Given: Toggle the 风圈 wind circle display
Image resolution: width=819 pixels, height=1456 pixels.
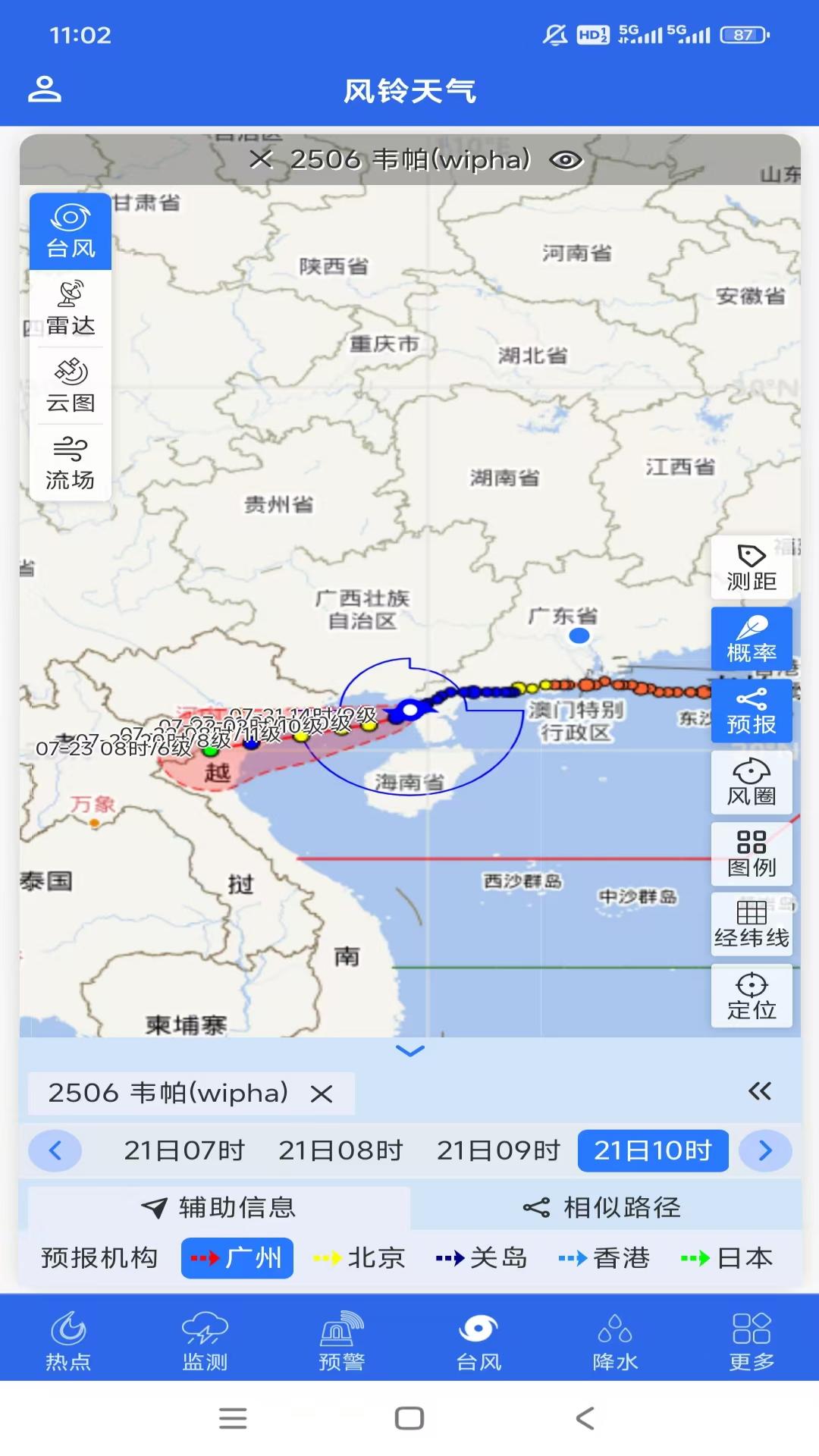Looking at the screenshot, I should 751,783.
